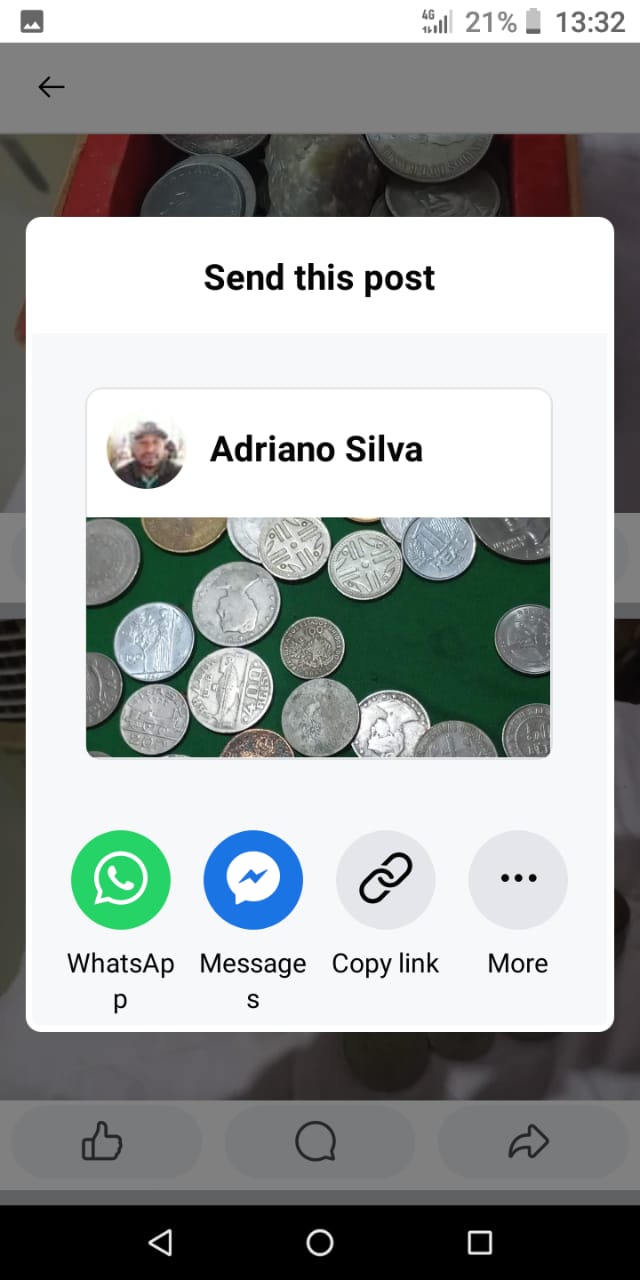
Task: Share this post via WhatsApp
Action: pyautogui.click(x=121, y=880)
